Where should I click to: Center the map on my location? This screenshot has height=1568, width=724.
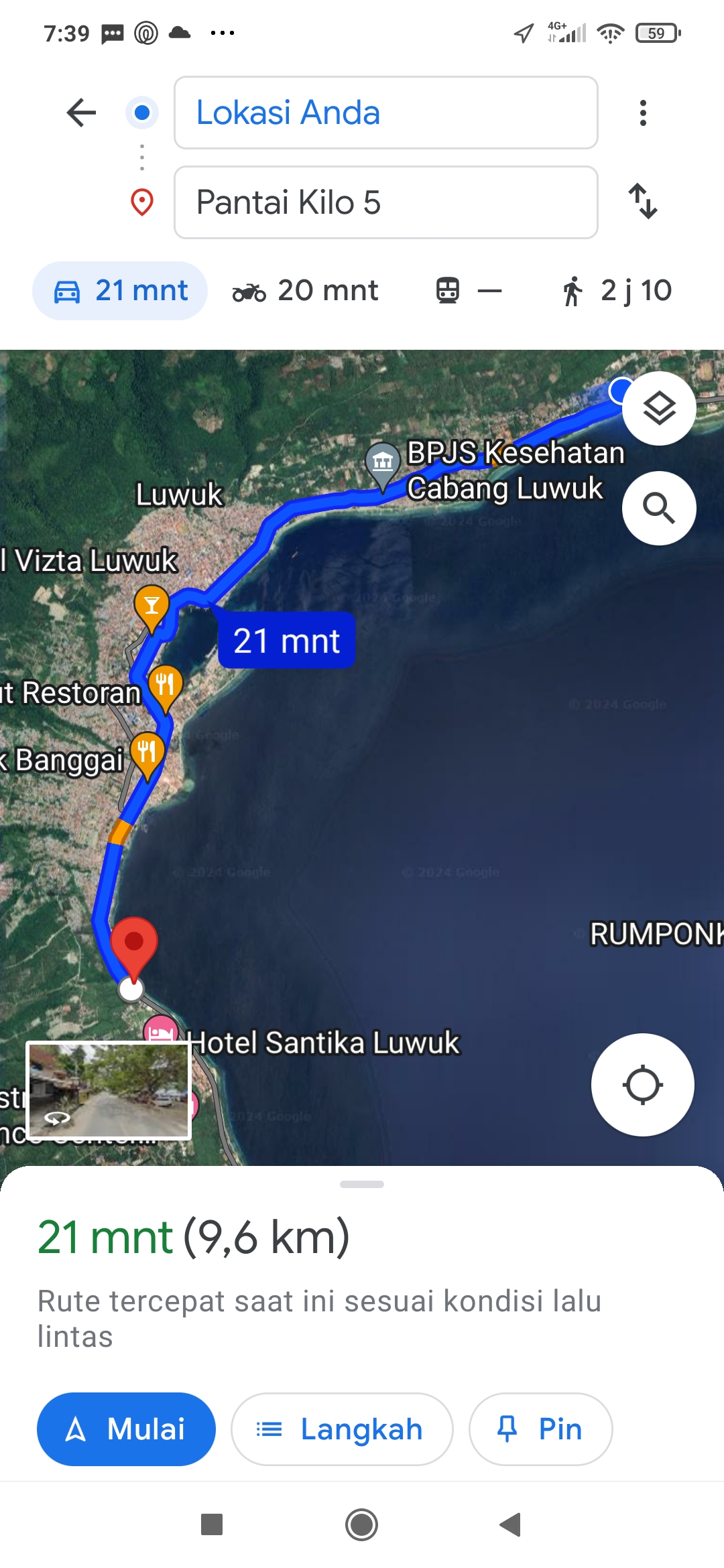click(643, 1085)
